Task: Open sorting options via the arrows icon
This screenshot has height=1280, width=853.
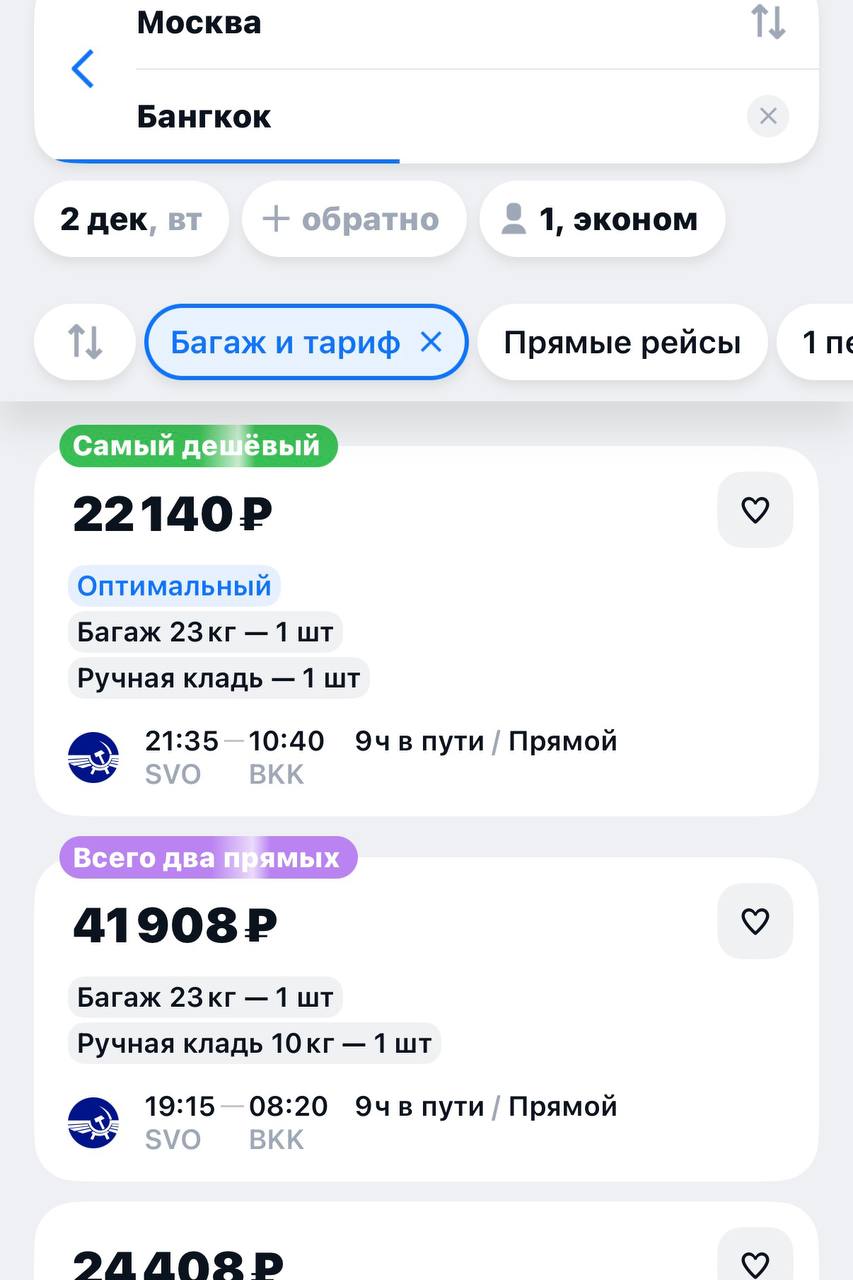Action: click(84, 342)
